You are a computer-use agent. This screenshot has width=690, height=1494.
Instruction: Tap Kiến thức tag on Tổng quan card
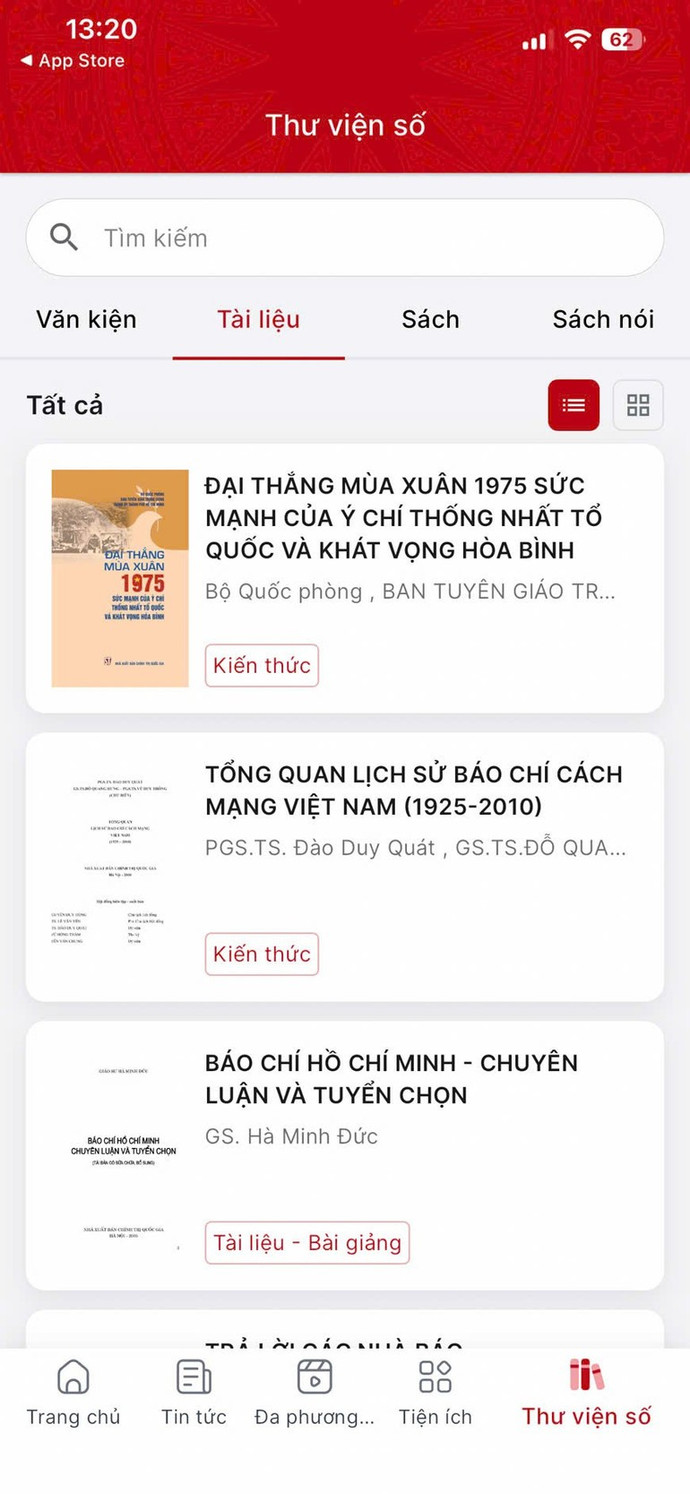click(262, 954)
